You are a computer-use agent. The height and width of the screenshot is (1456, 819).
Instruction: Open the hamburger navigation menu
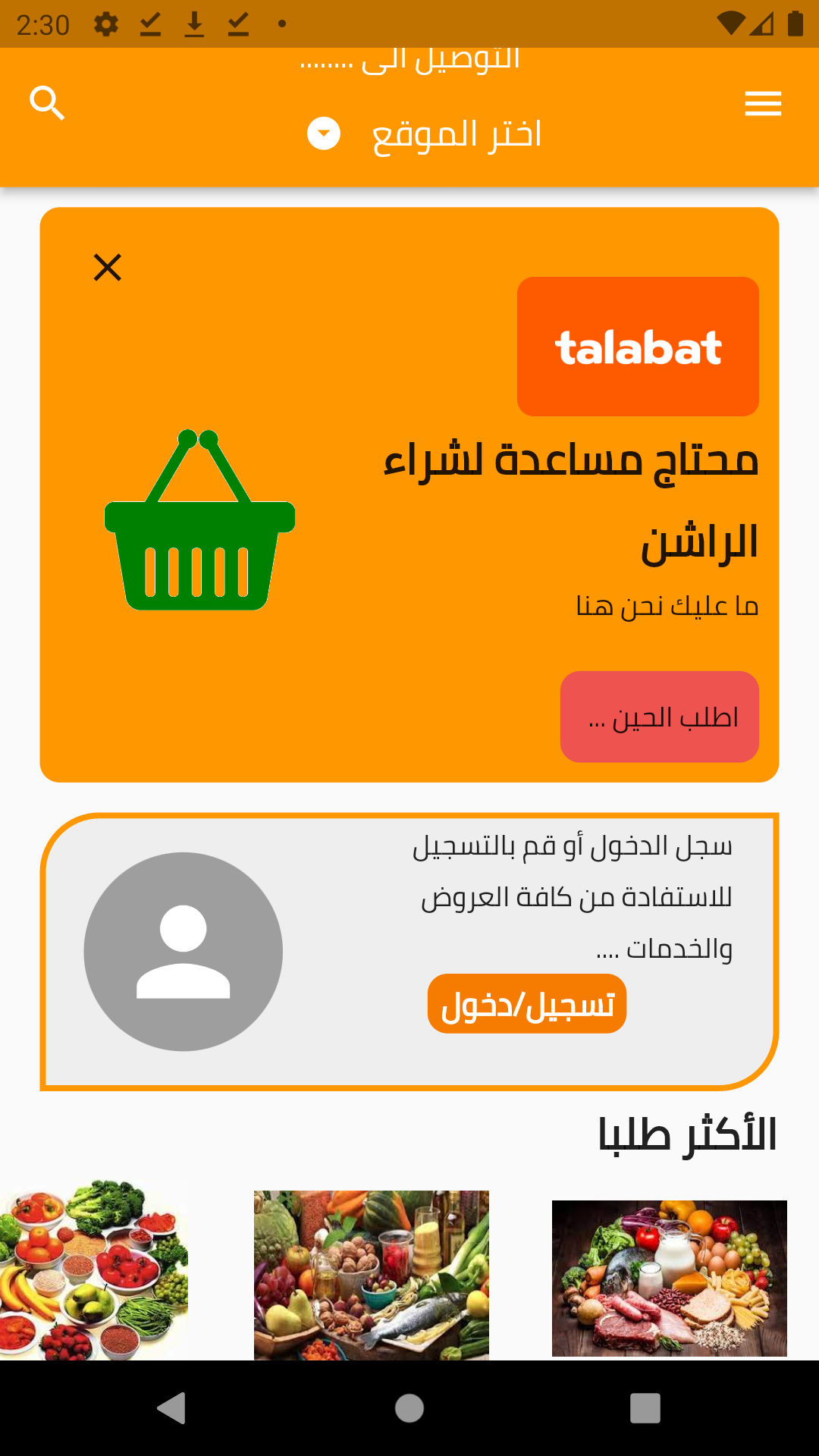(x=763, y=104)
